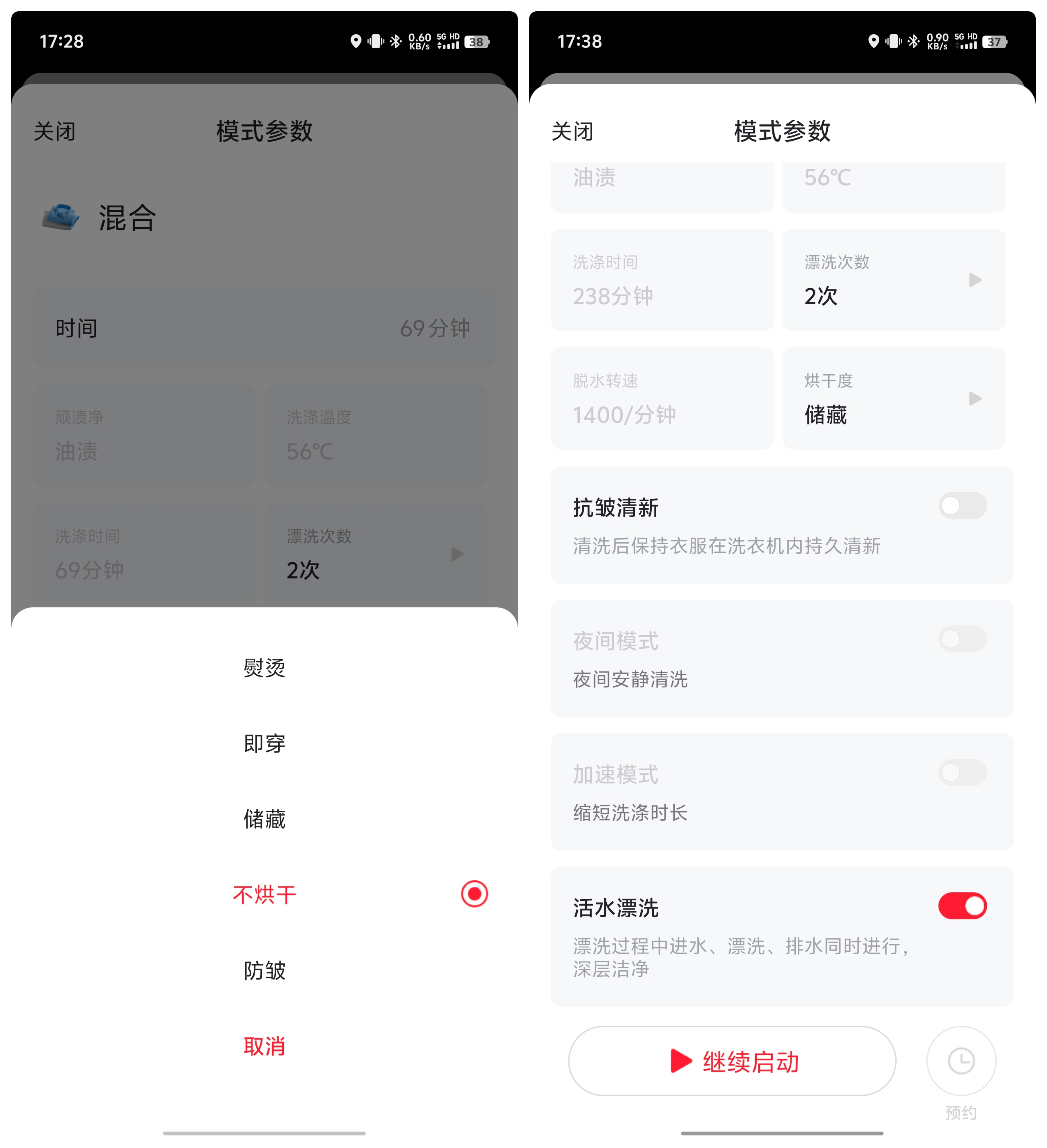Select the 不烘干 option
This screenshot has width=1047, height=1148.
264,895
